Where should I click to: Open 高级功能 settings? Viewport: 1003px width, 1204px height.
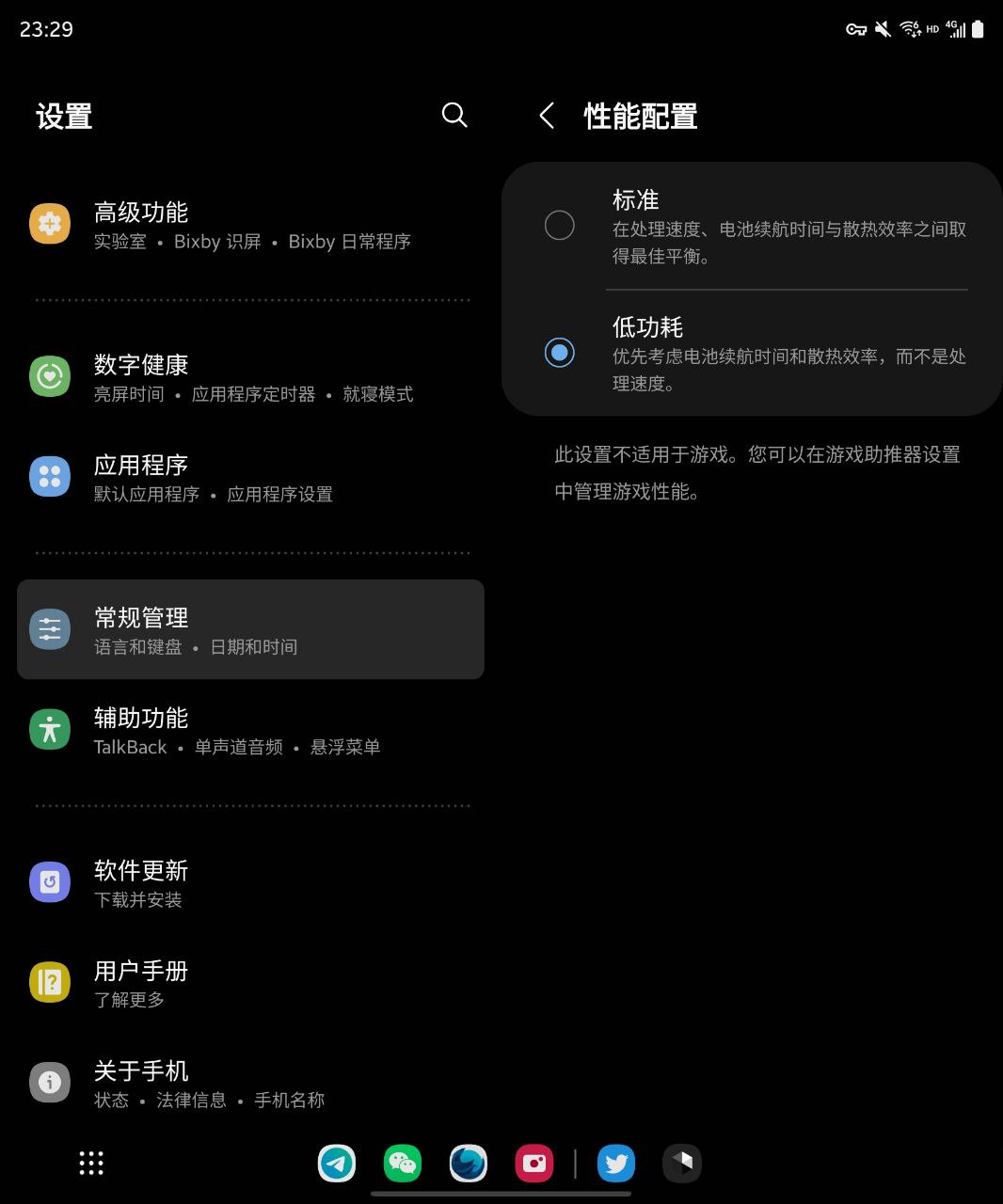pyautogui.click(x=250, y=225)
